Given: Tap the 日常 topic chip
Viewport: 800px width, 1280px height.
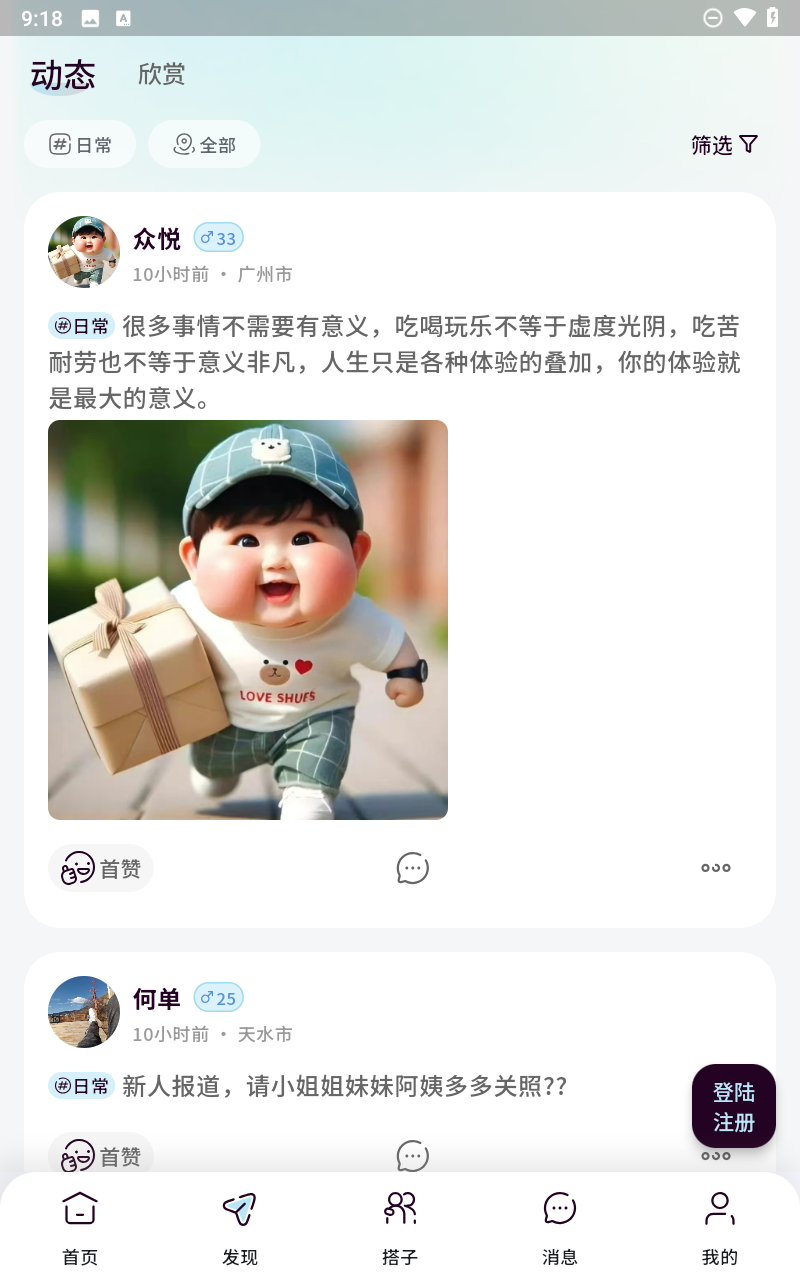Looking at the screenshot, I should click(80, 145).
